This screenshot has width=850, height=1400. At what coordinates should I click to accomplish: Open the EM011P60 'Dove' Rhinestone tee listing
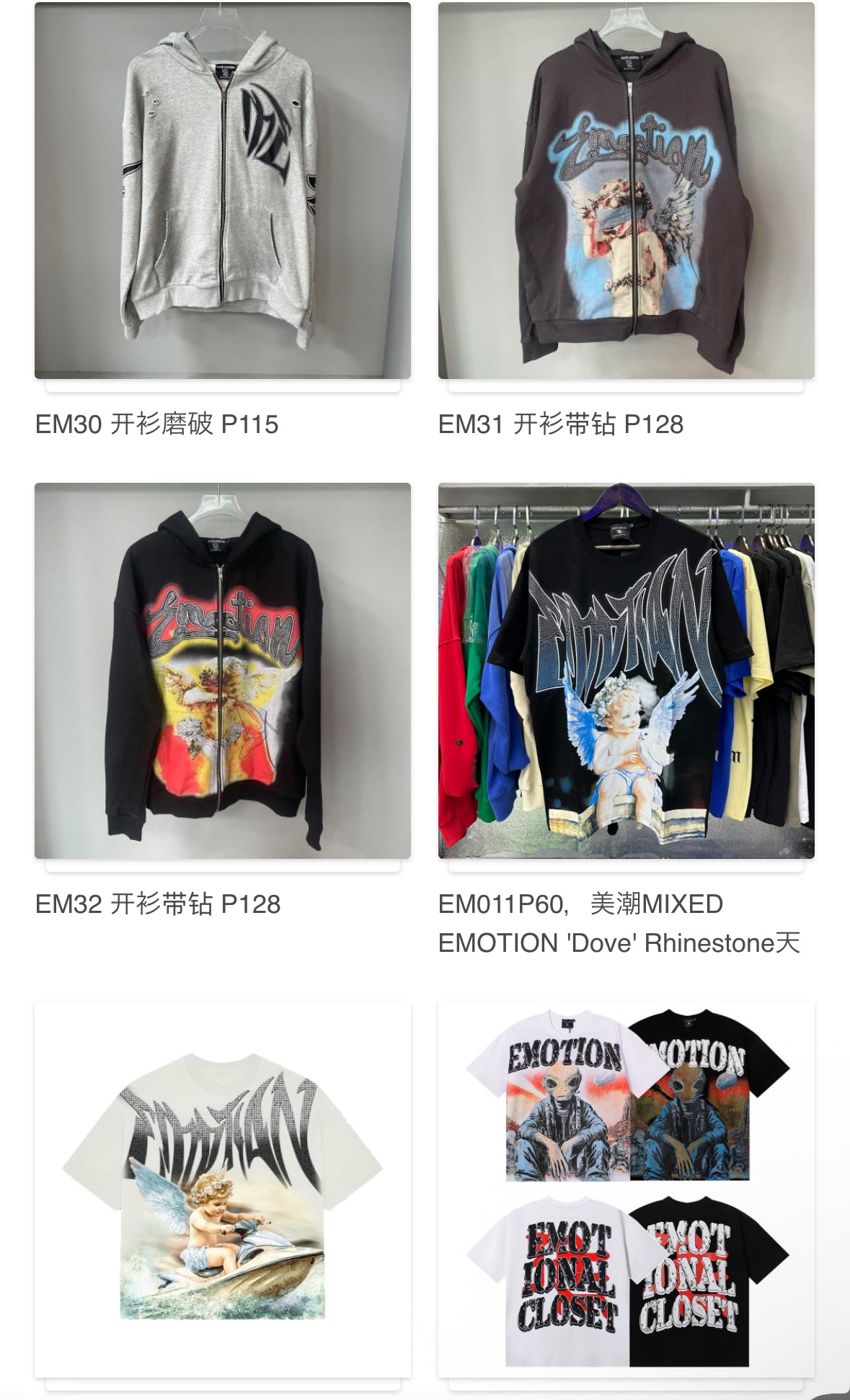point(626,670)
